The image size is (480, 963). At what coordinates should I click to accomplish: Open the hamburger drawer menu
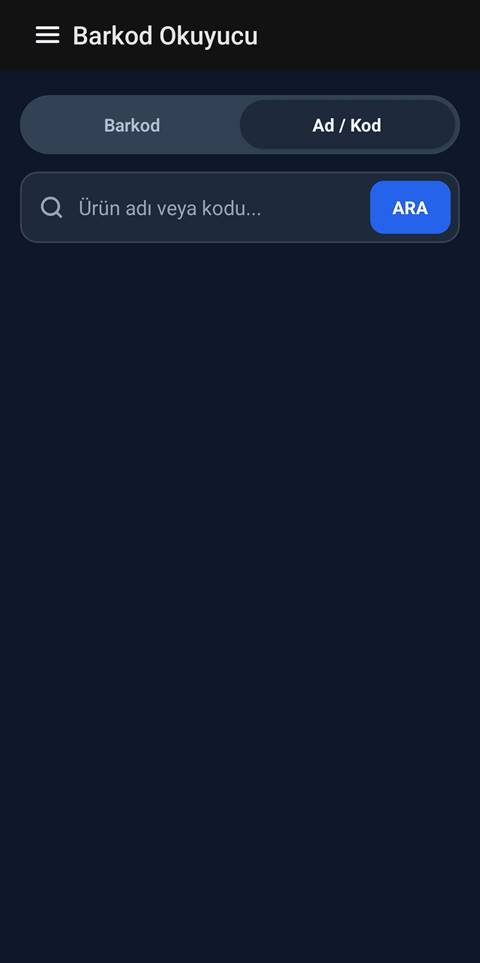[47, 35]
